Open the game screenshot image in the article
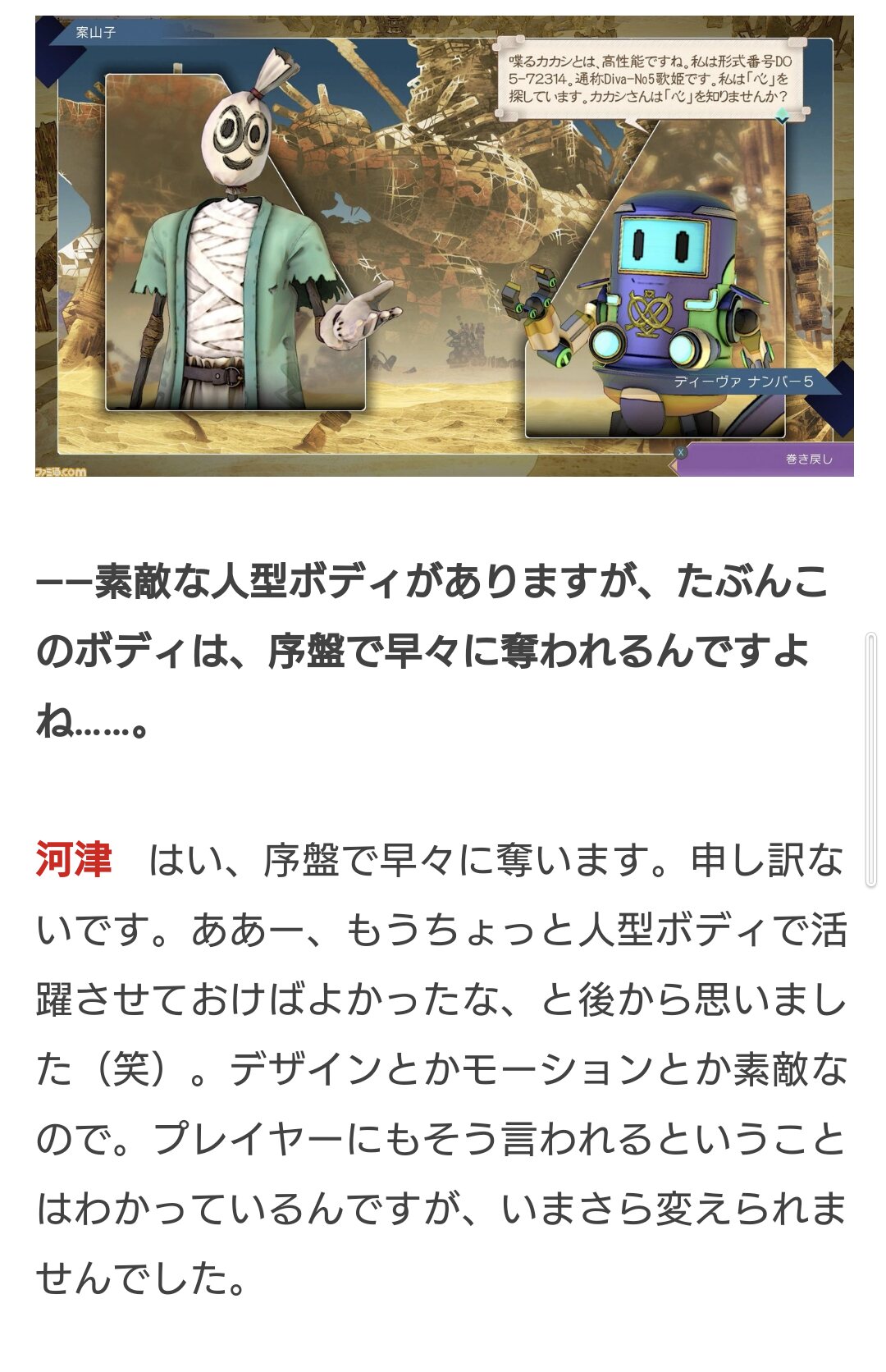This screenshot has height=1372, width=886. click(444, 246)
